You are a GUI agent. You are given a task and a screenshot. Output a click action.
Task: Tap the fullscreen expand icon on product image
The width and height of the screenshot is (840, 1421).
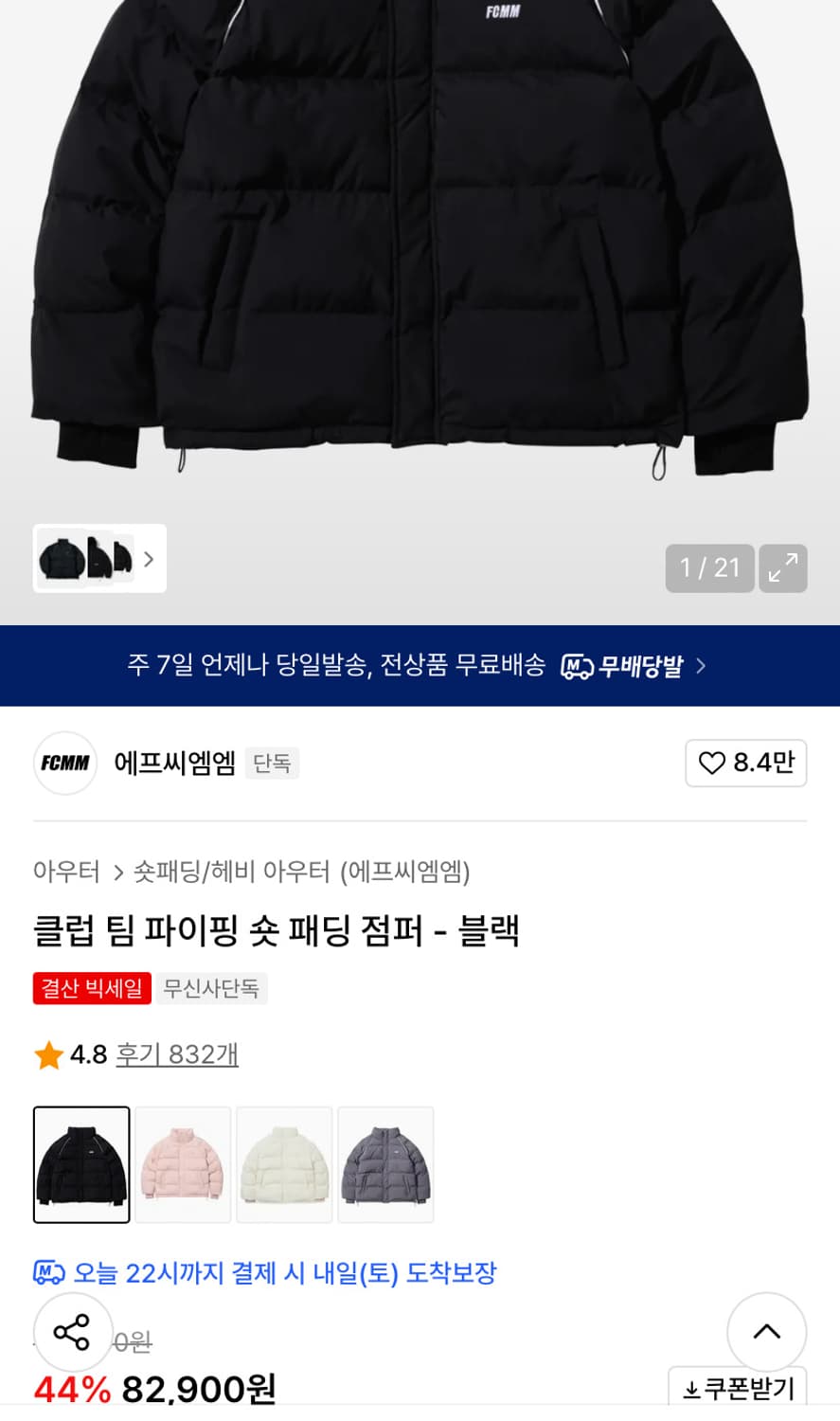(783, 568)
